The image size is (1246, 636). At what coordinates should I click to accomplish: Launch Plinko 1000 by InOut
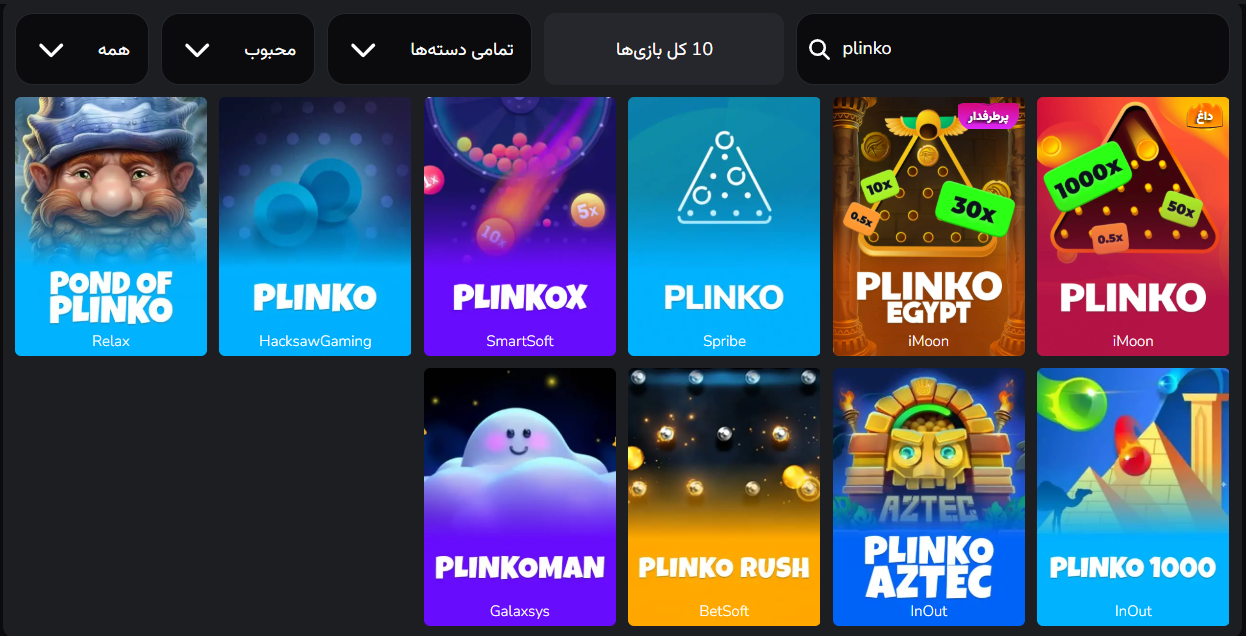point(1133,496)
